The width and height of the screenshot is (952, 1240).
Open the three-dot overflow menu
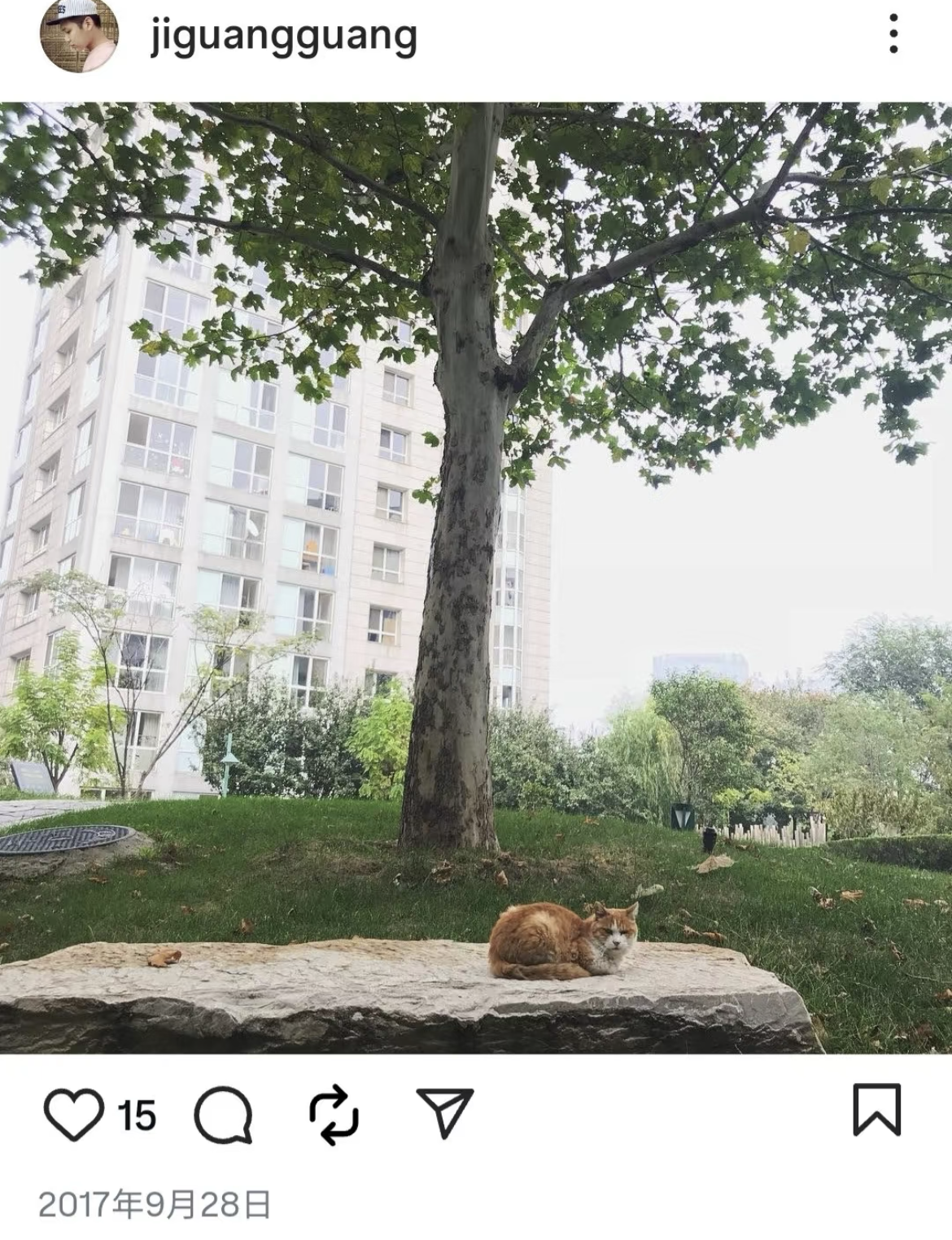[x=893, y=34]
